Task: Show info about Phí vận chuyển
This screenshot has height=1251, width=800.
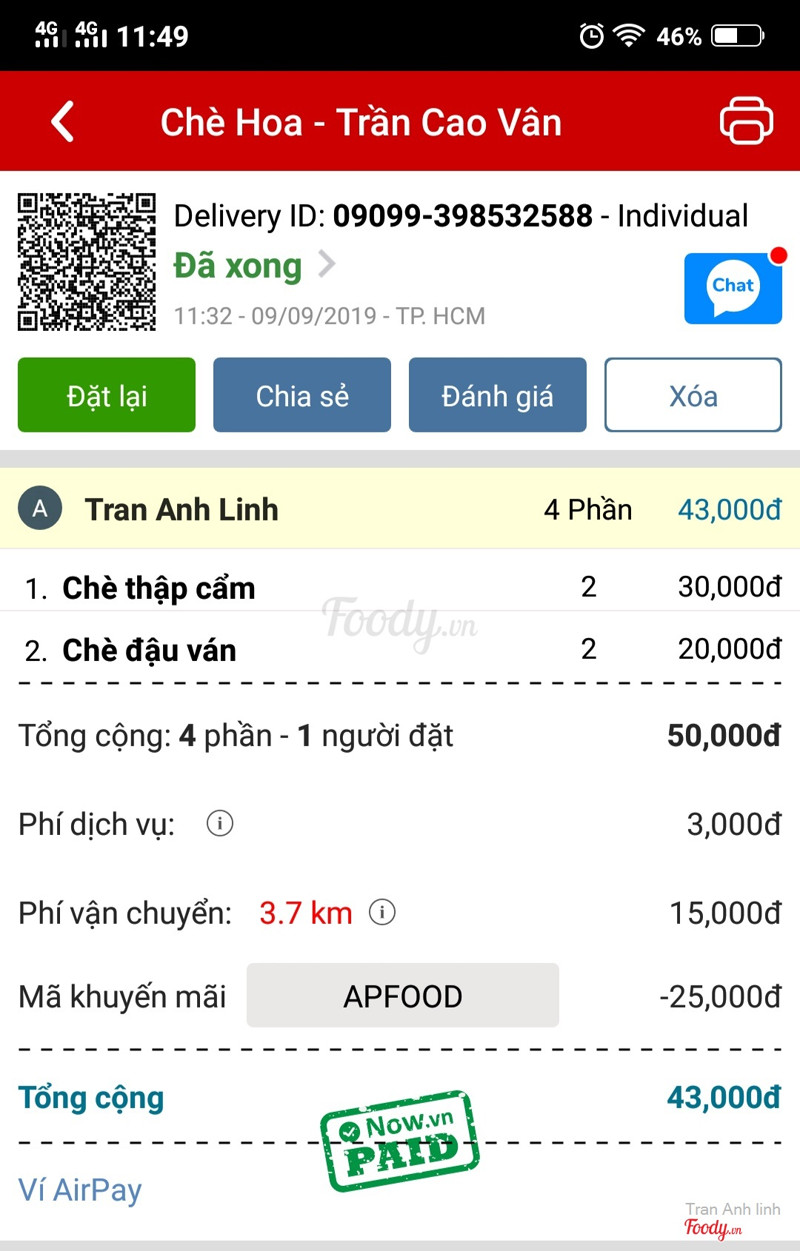Action: click(x=382, y=912)
